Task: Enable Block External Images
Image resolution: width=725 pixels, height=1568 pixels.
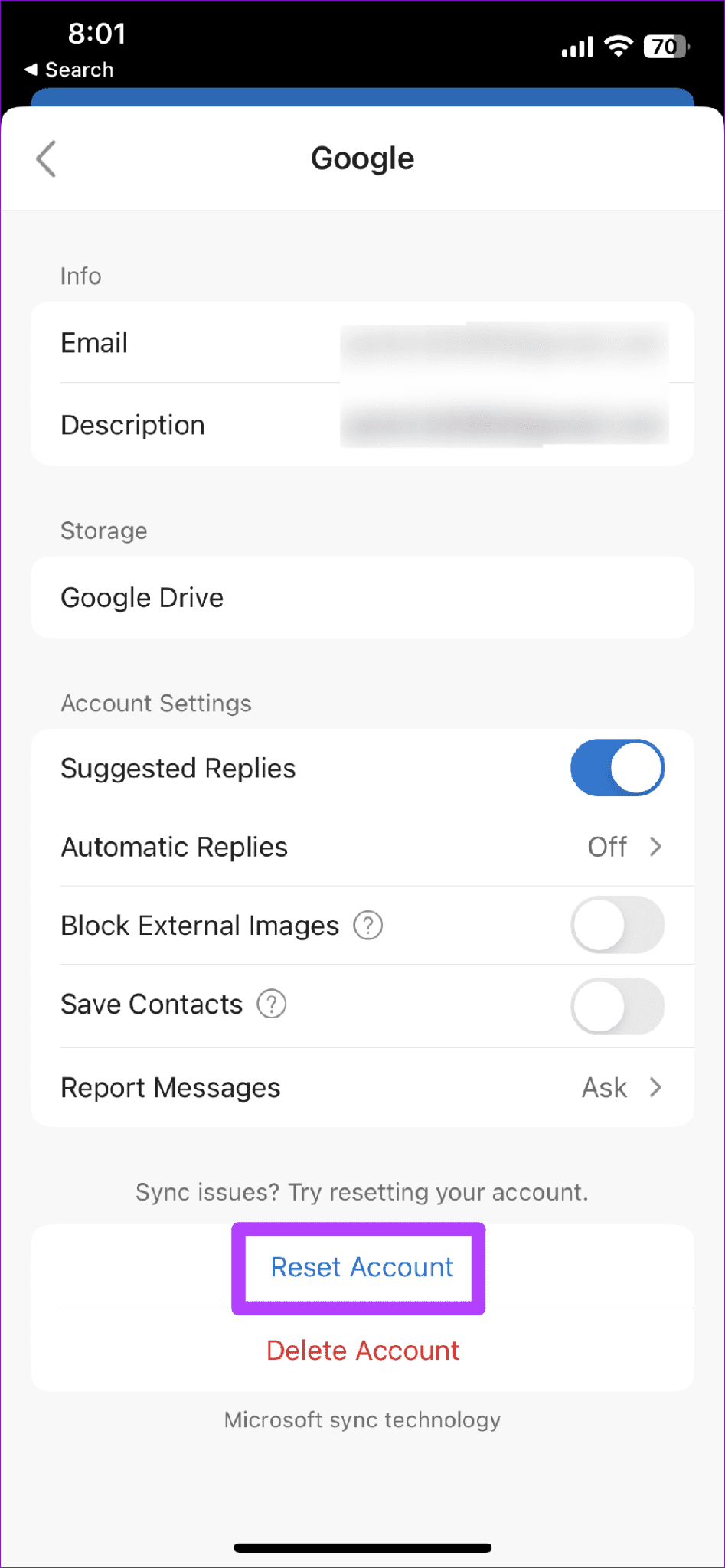Action: point(616,925)
